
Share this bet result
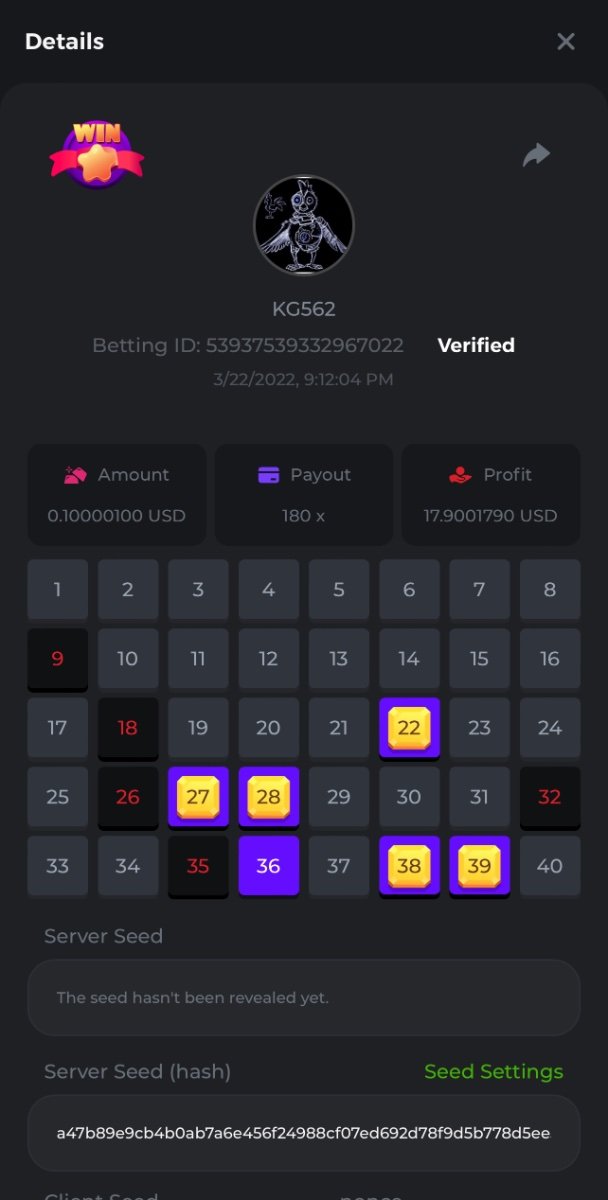tap(537, 155)
